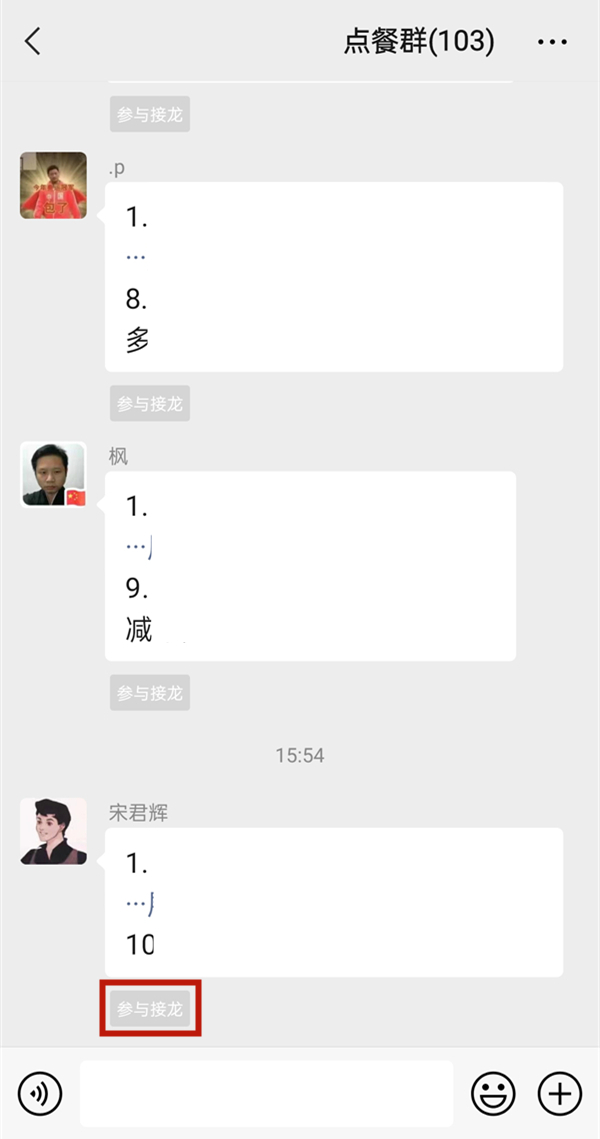
Task: Open 宋君辉's 接龙 message
Action: (x=333, y=902)
